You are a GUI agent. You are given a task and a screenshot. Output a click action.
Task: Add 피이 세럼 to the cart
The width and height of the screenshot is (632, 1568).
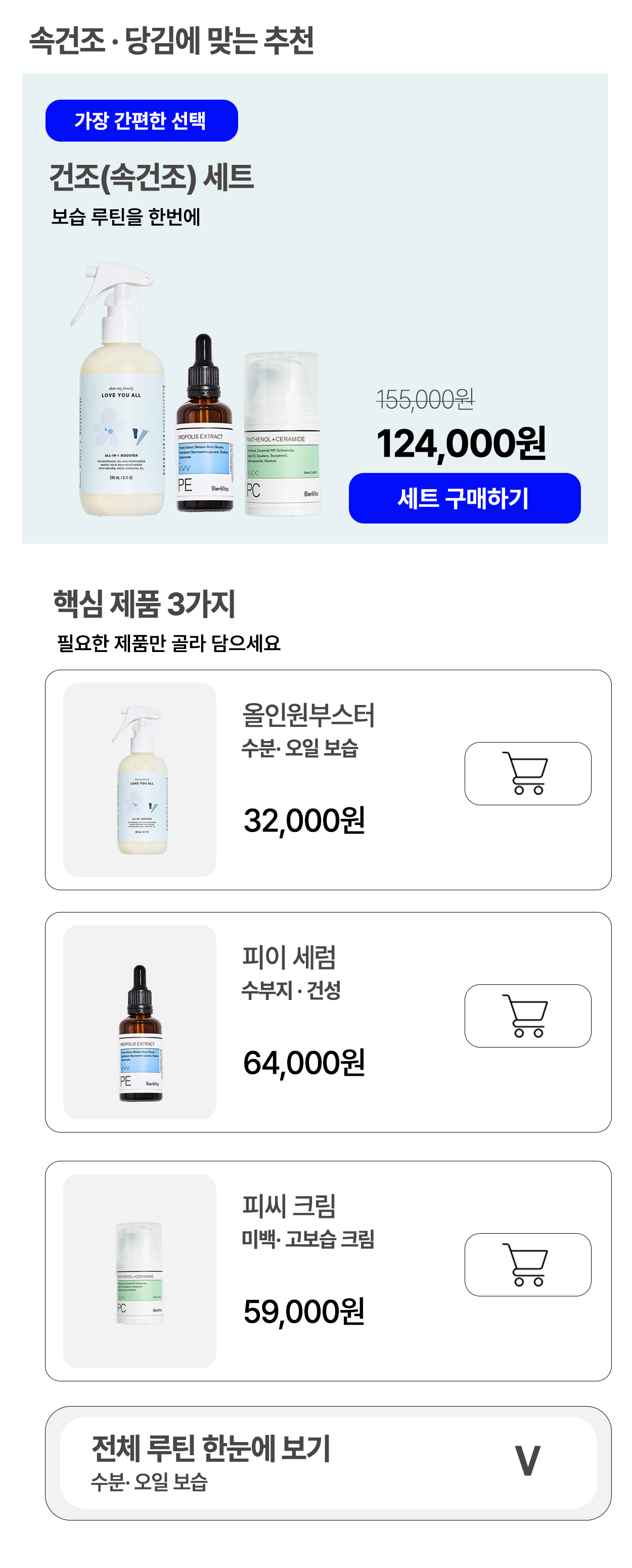pyautogui.click(x=527, y=1016)
